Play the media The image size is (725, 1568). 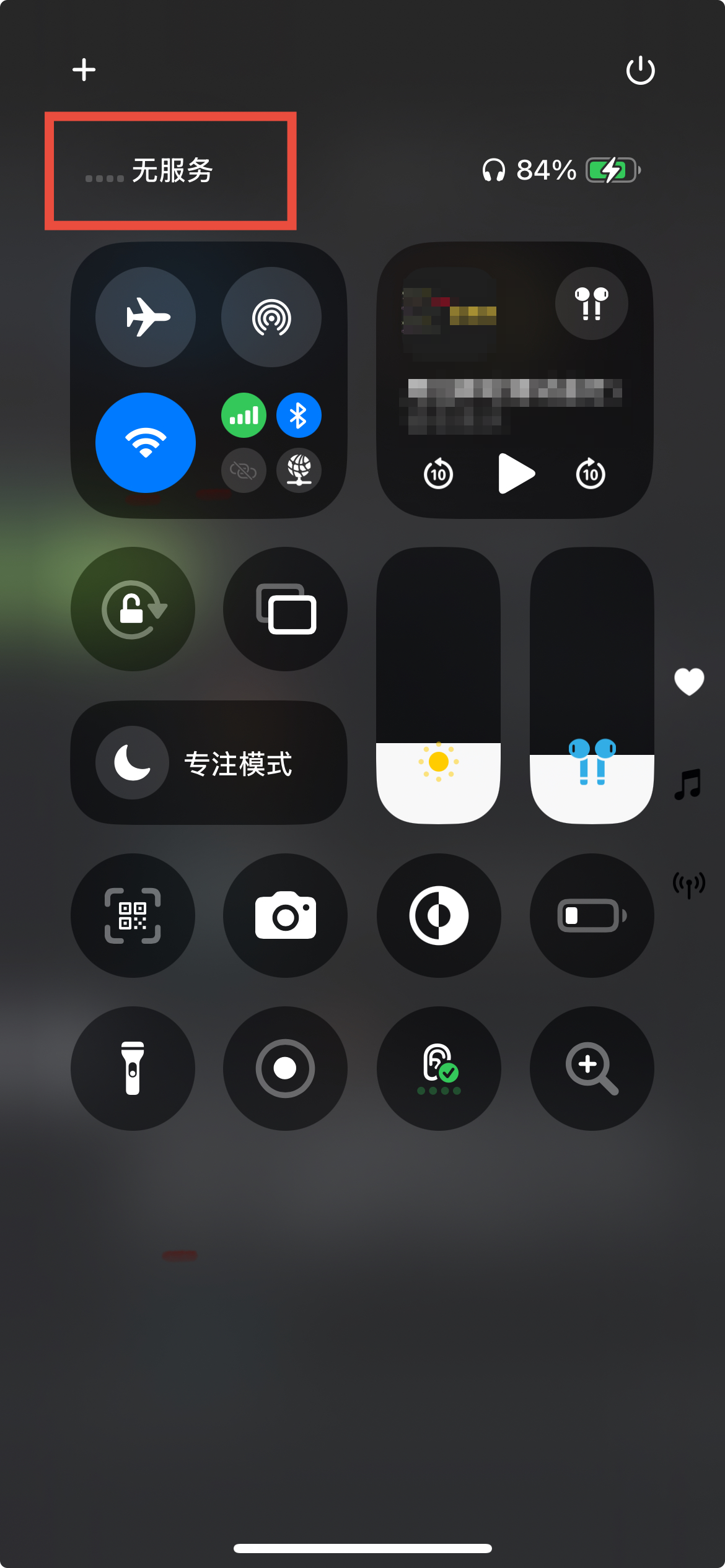tap(516, 474)
